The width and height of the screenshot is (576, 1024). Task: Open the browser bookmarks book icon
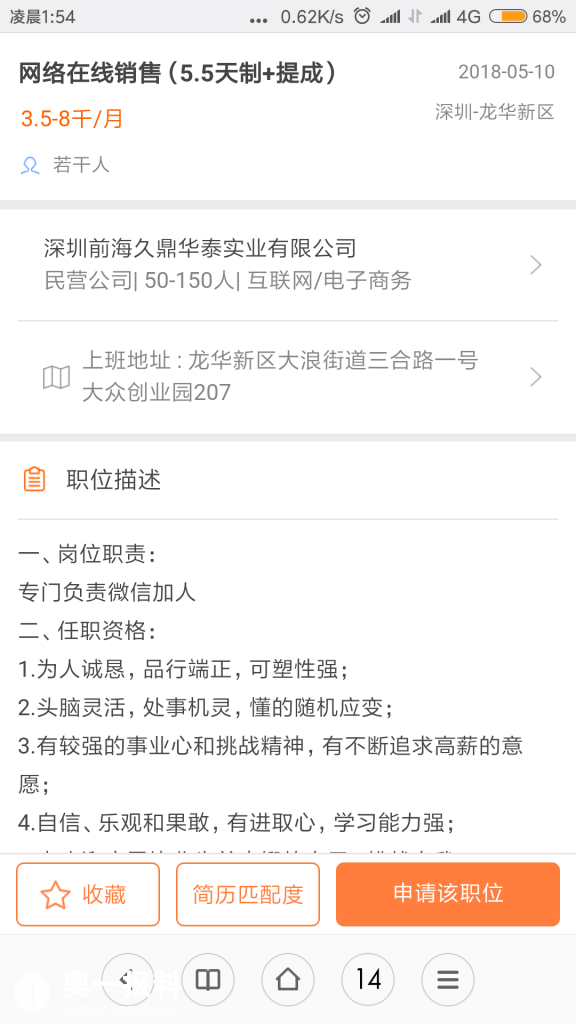coord(208,979)
